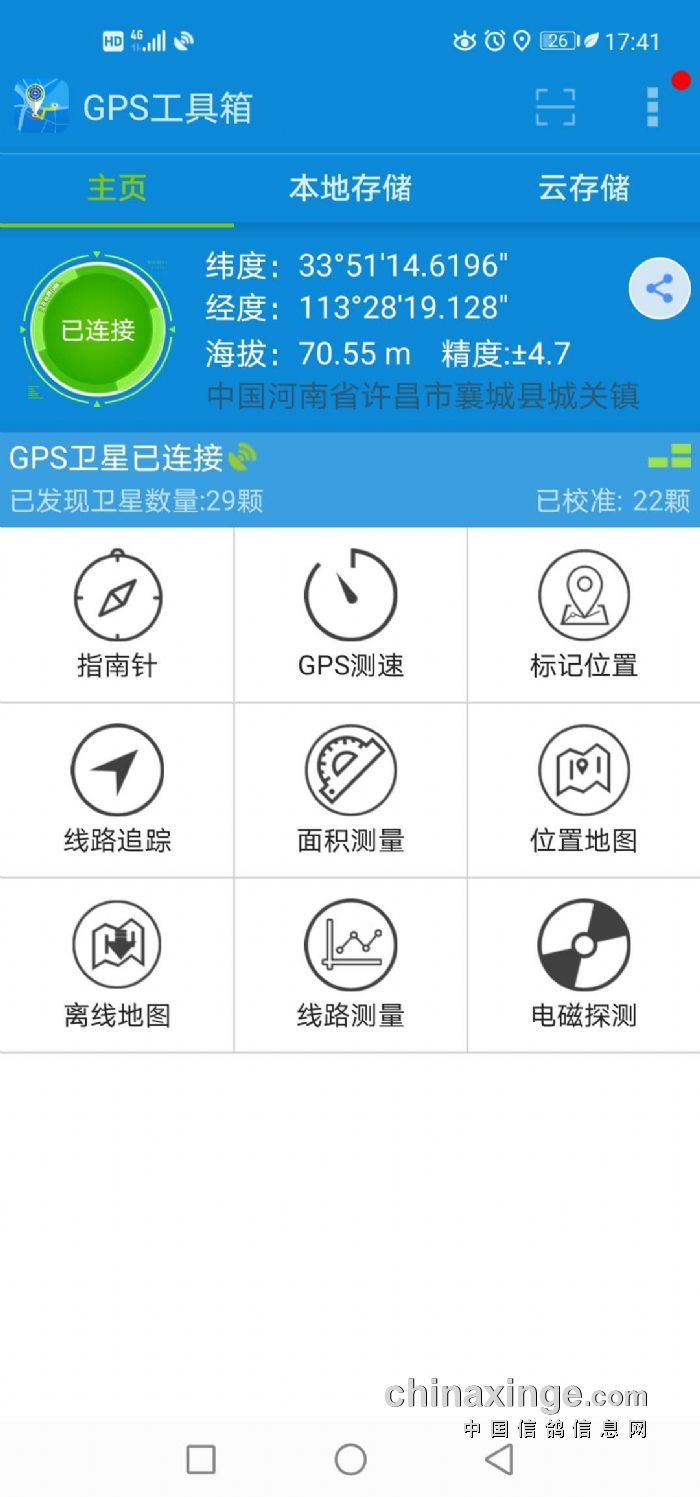
Task: Open the 指南针 compass tool
Action: (x=117, y=615)
